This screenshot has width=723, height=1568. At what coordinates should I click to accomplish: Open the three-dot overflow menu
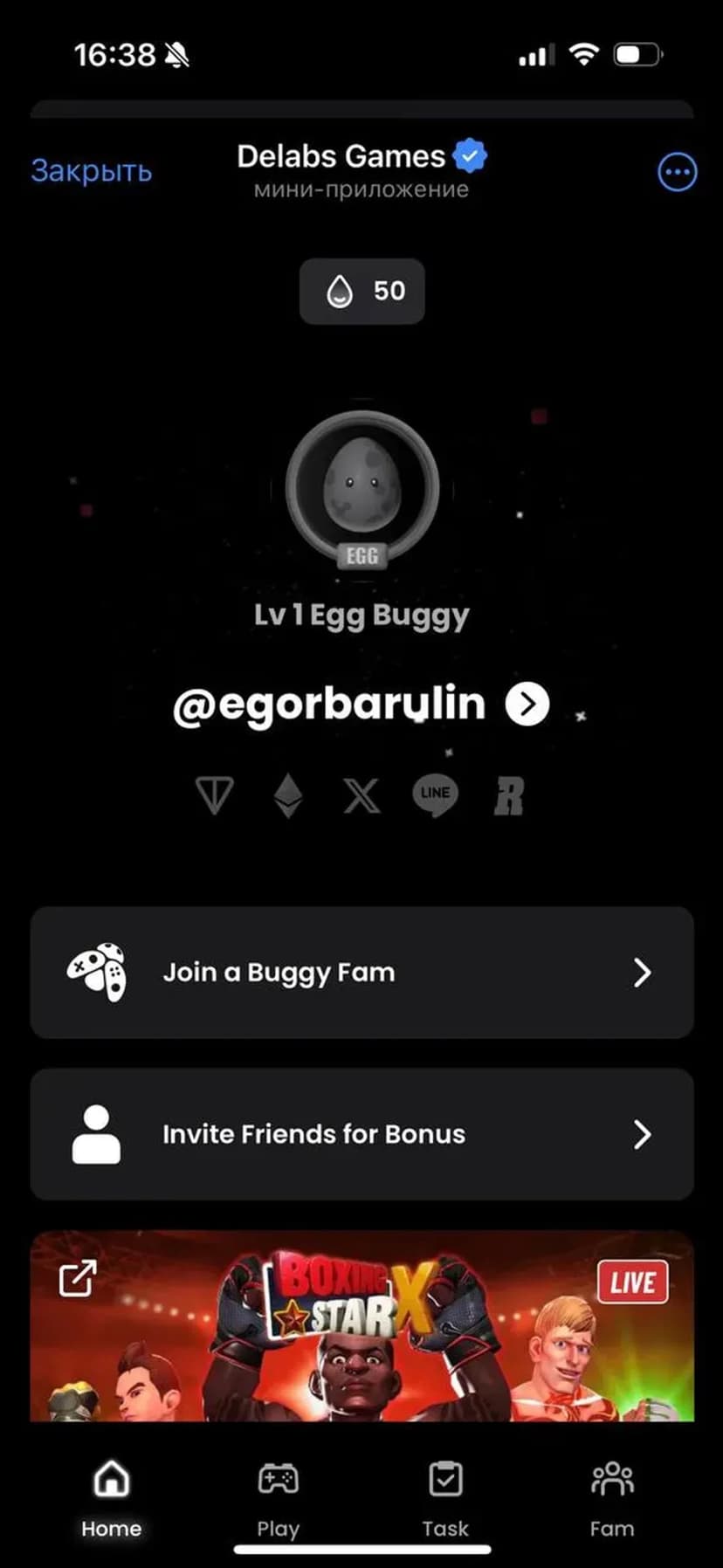pyautogui.click(x=677, y=172)
